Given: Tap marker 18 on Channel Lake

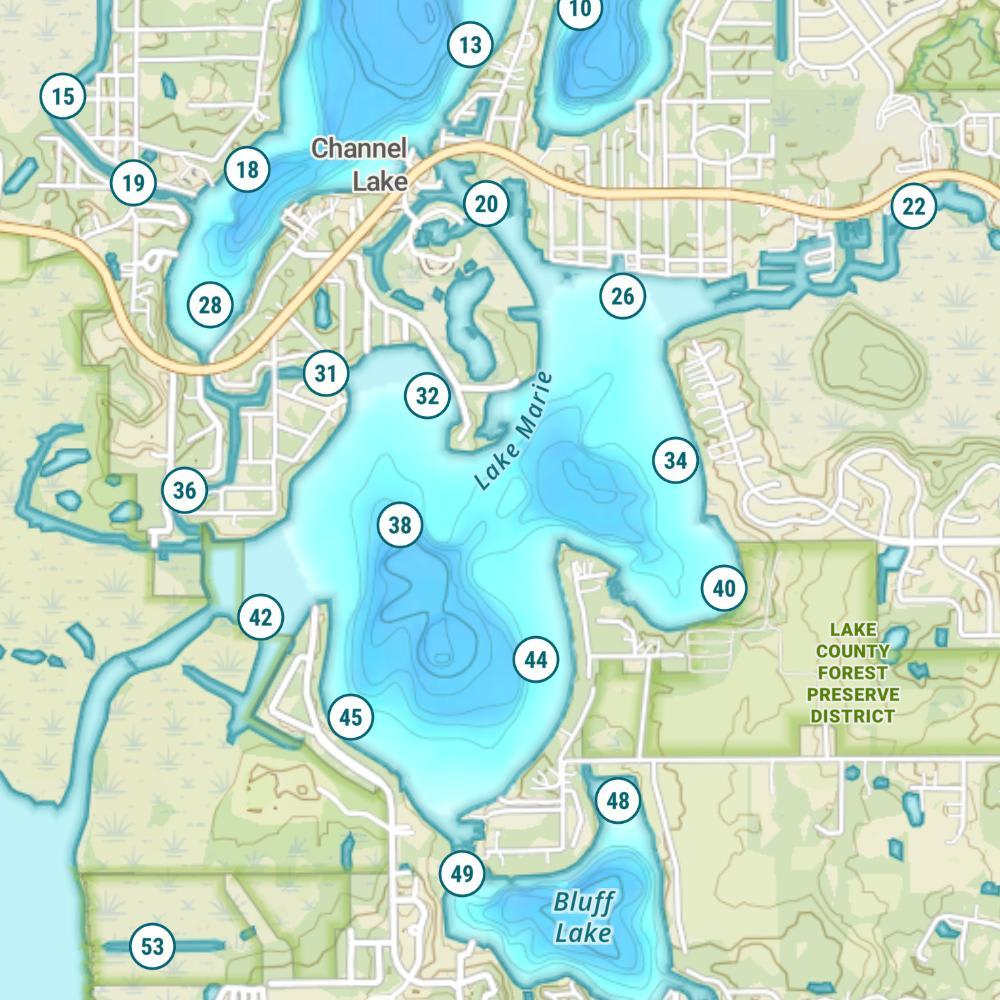Looking at the screenshot, I should 247,169.
